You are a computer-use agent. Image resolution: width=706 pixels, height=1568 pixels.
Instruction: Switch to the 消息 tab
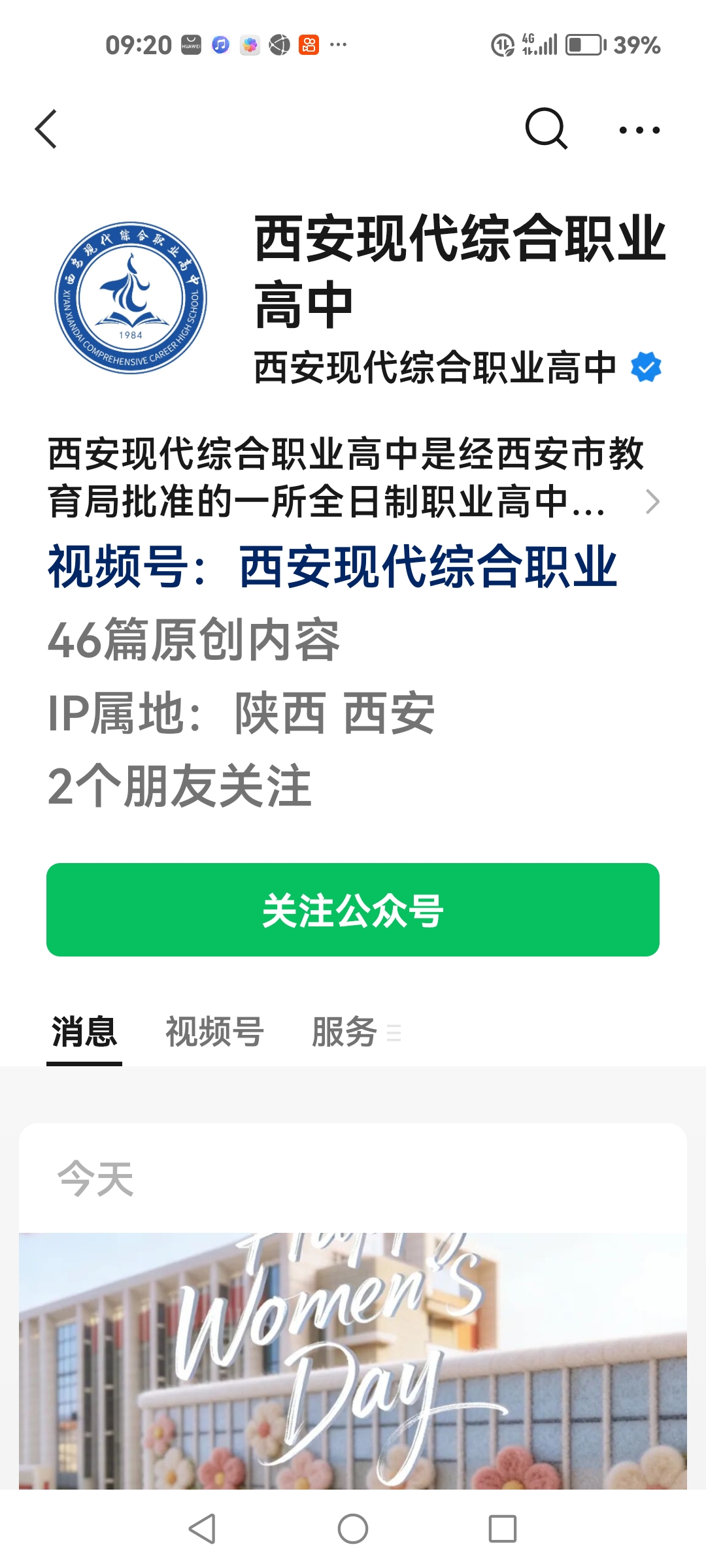[84, 1032]
